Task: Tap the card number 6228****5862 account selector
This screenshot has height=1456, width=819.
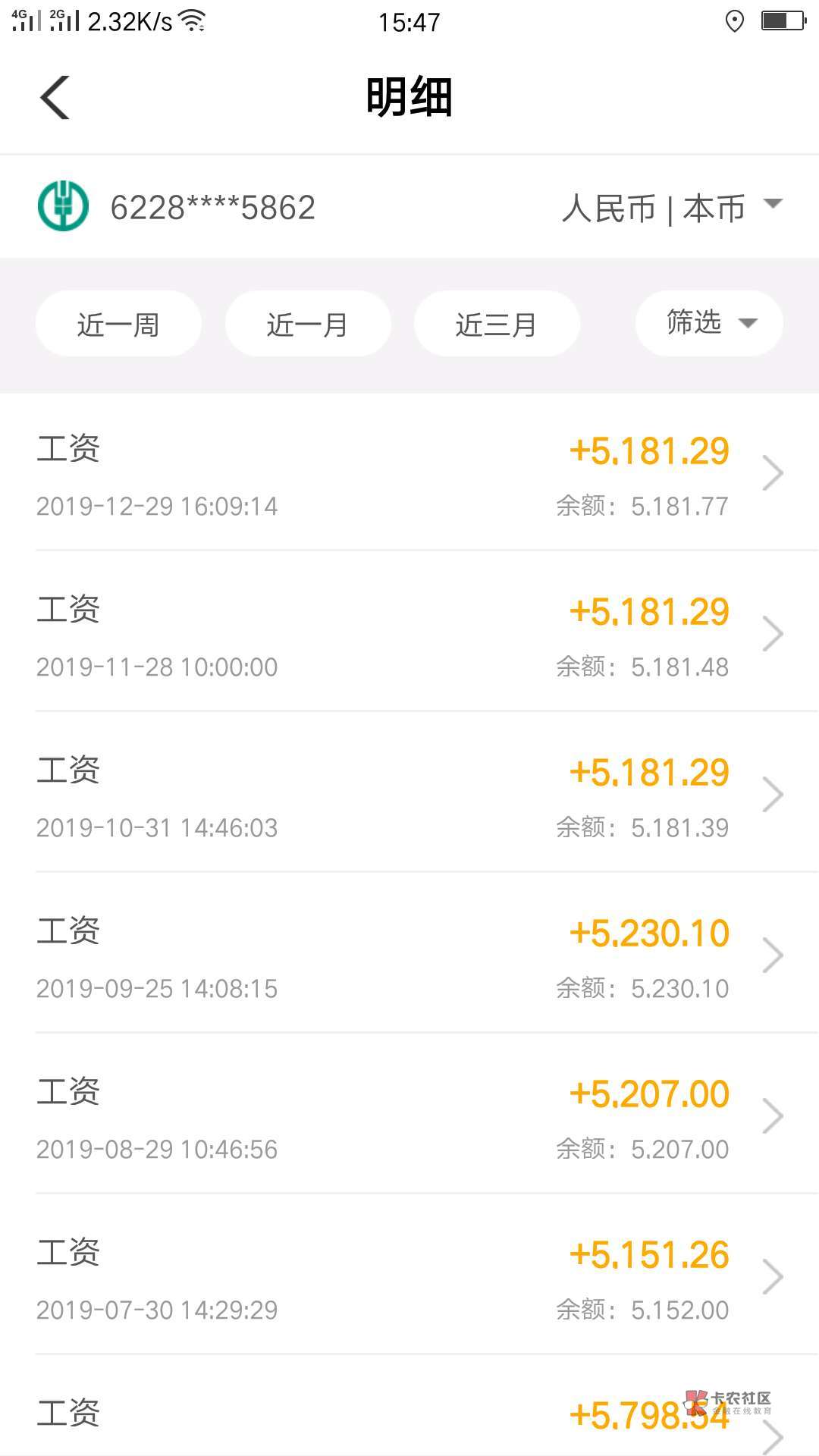Action: [176, 207]
